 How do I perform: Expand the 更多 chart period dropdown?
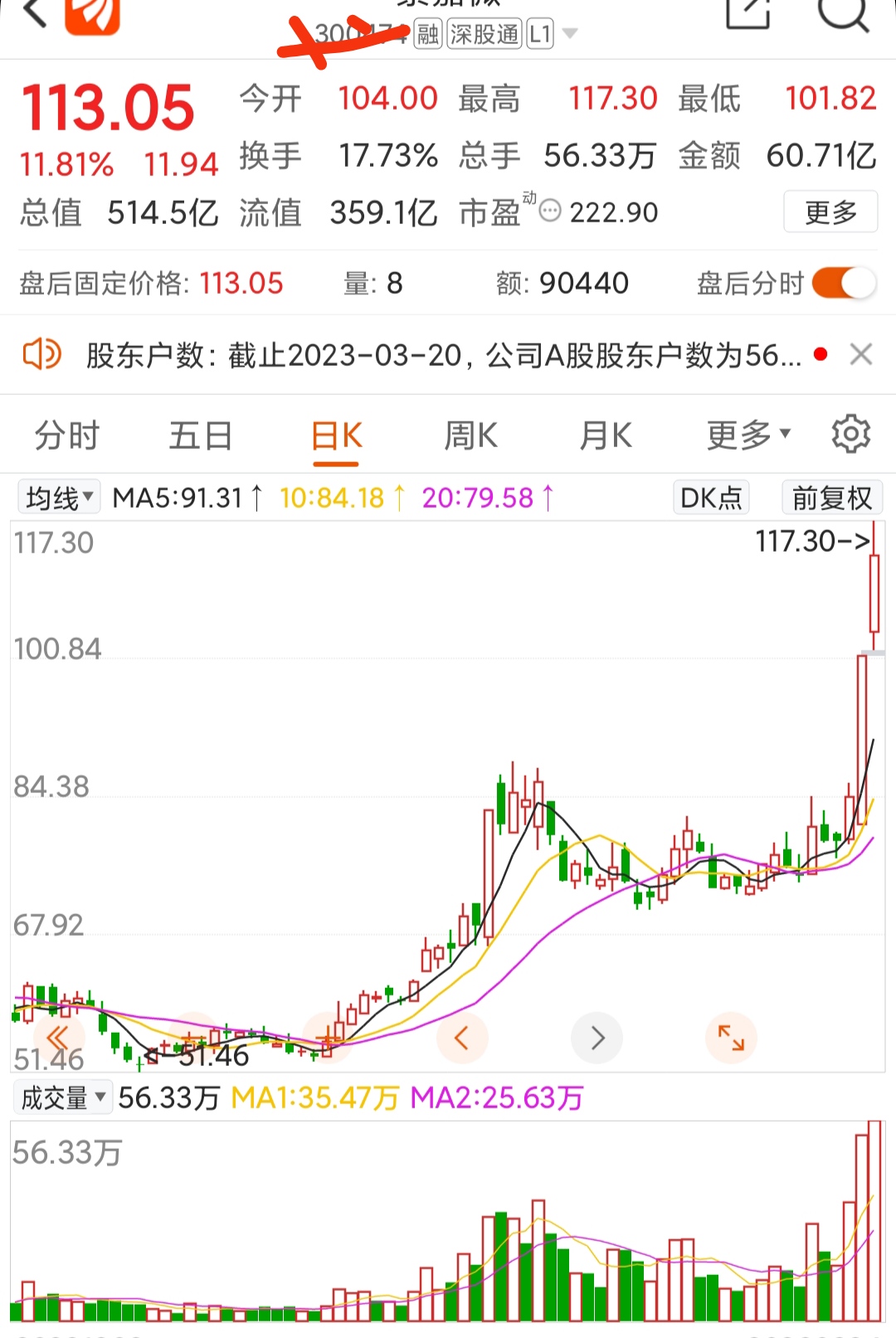pos(747,435)
